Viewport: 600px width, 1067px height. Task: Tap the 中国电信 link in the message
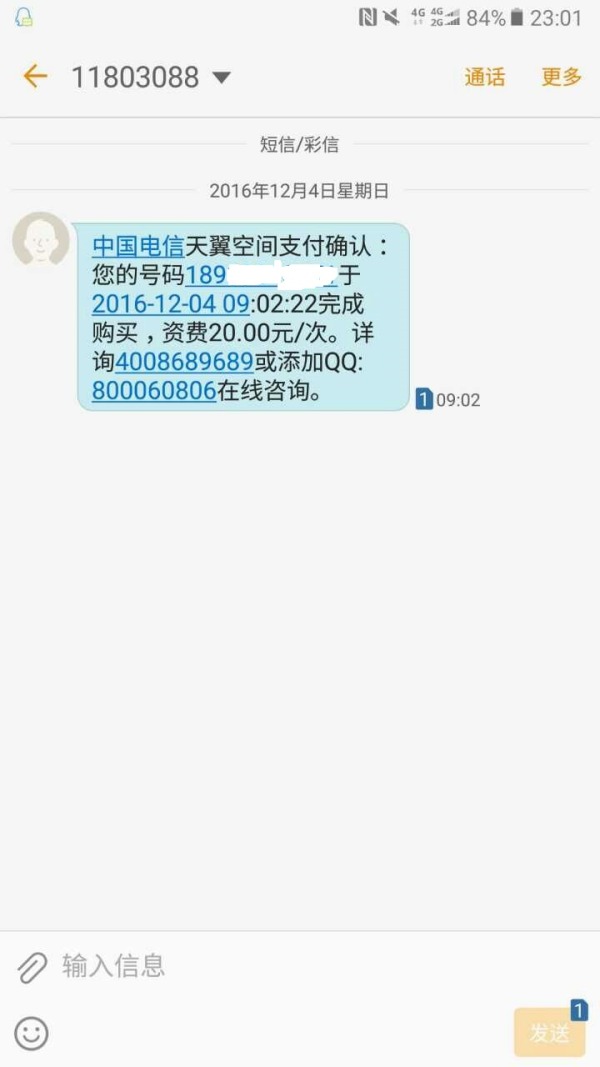tap(138, 246)
